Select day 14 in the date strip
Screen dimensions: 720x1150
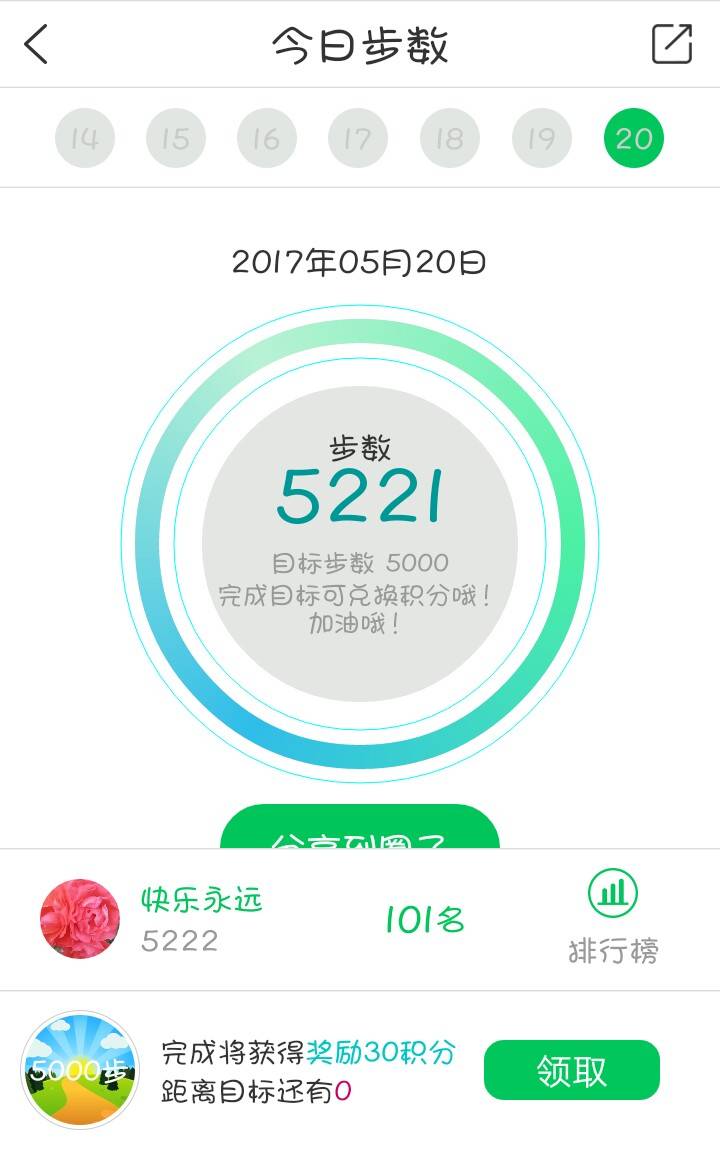(85, 138)
